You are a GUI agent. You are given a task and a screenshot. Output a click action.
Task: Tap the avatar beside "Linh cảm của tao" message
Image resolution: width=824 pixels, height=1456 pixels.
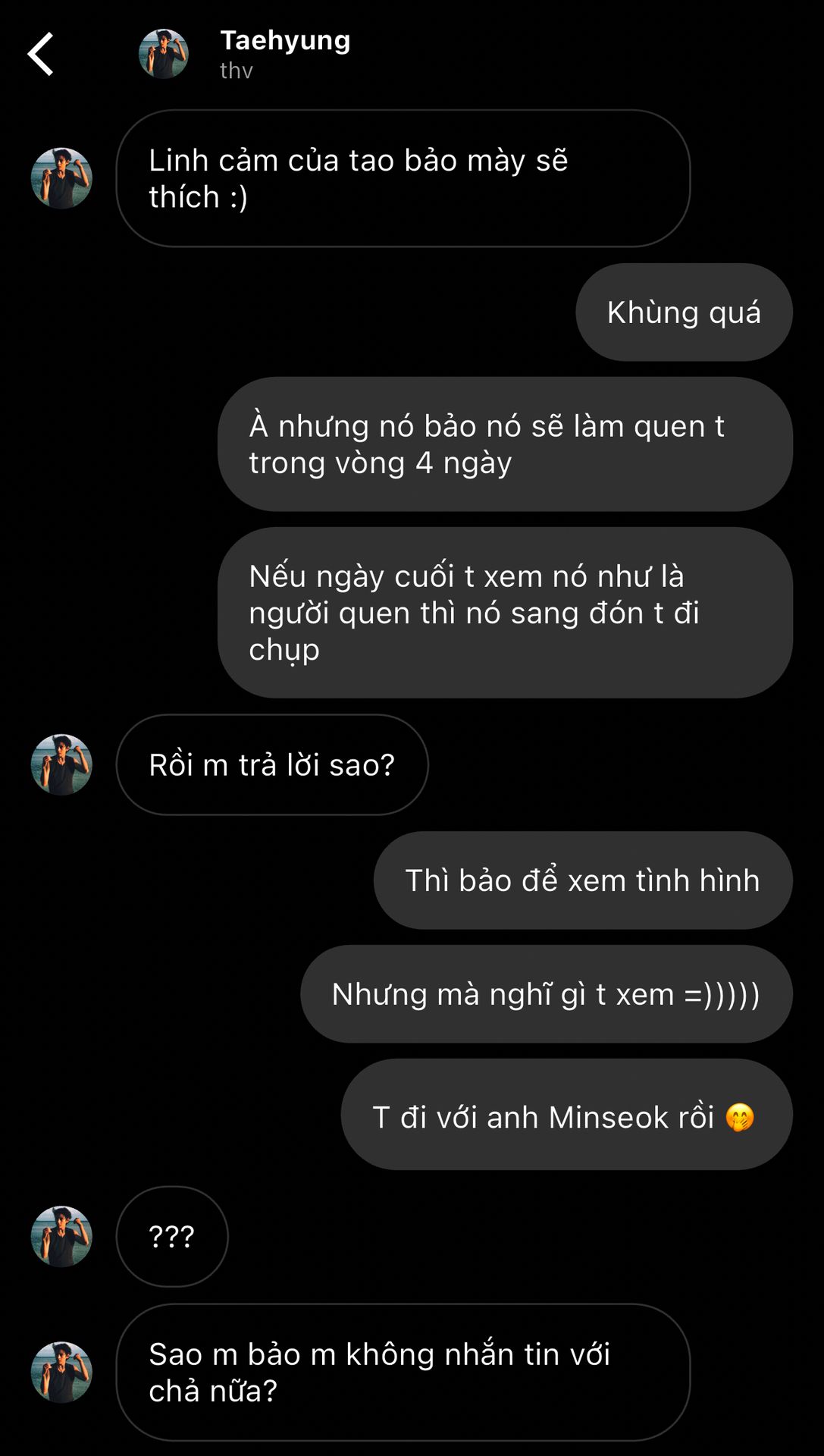click(61, 178)
